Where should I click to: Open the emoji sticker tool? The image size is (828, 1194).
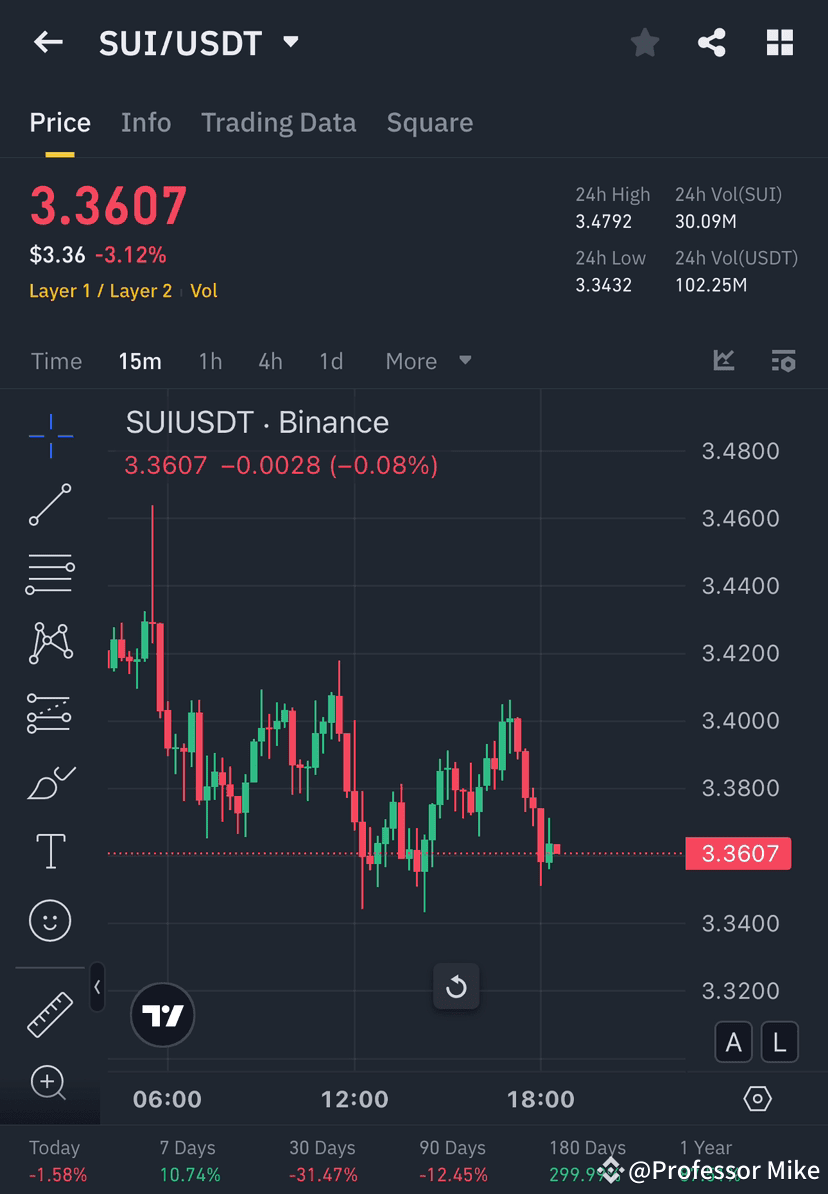point(50,920)
